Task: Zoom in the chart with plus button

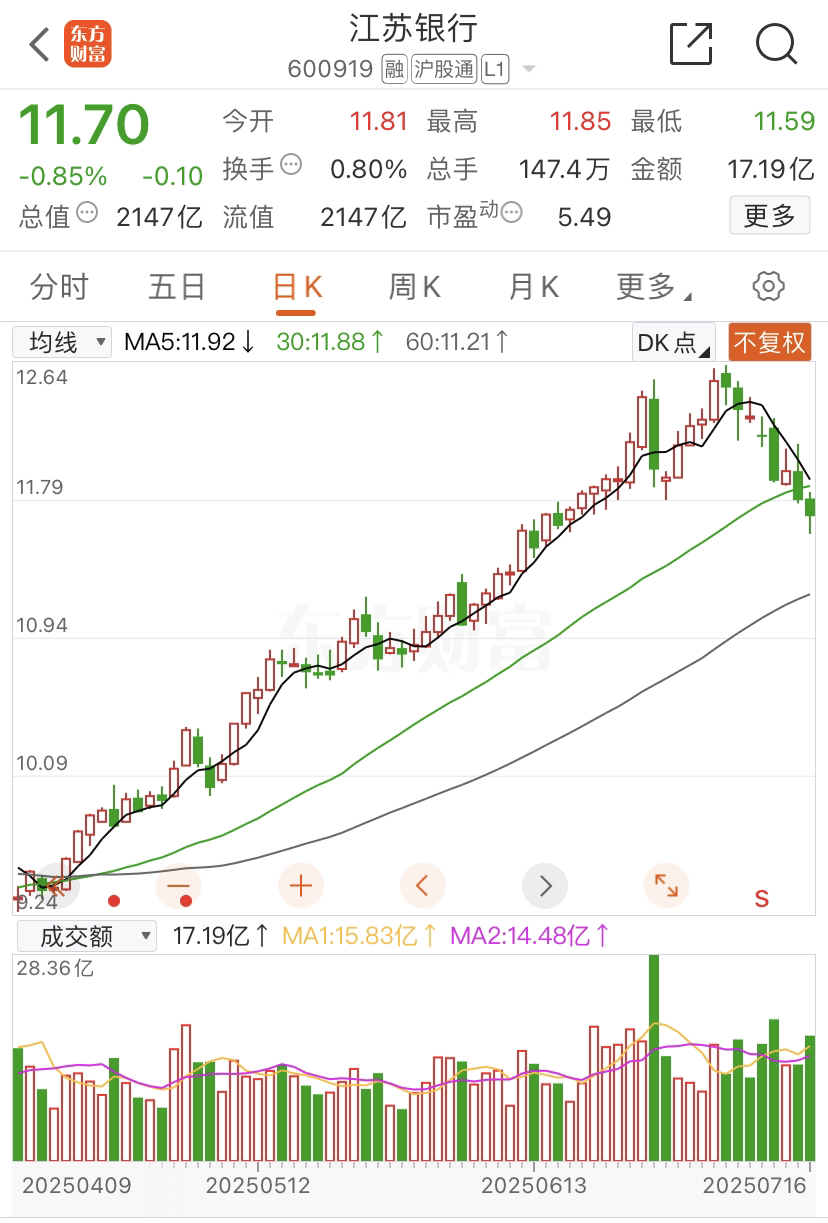Action: click(301, 886)
